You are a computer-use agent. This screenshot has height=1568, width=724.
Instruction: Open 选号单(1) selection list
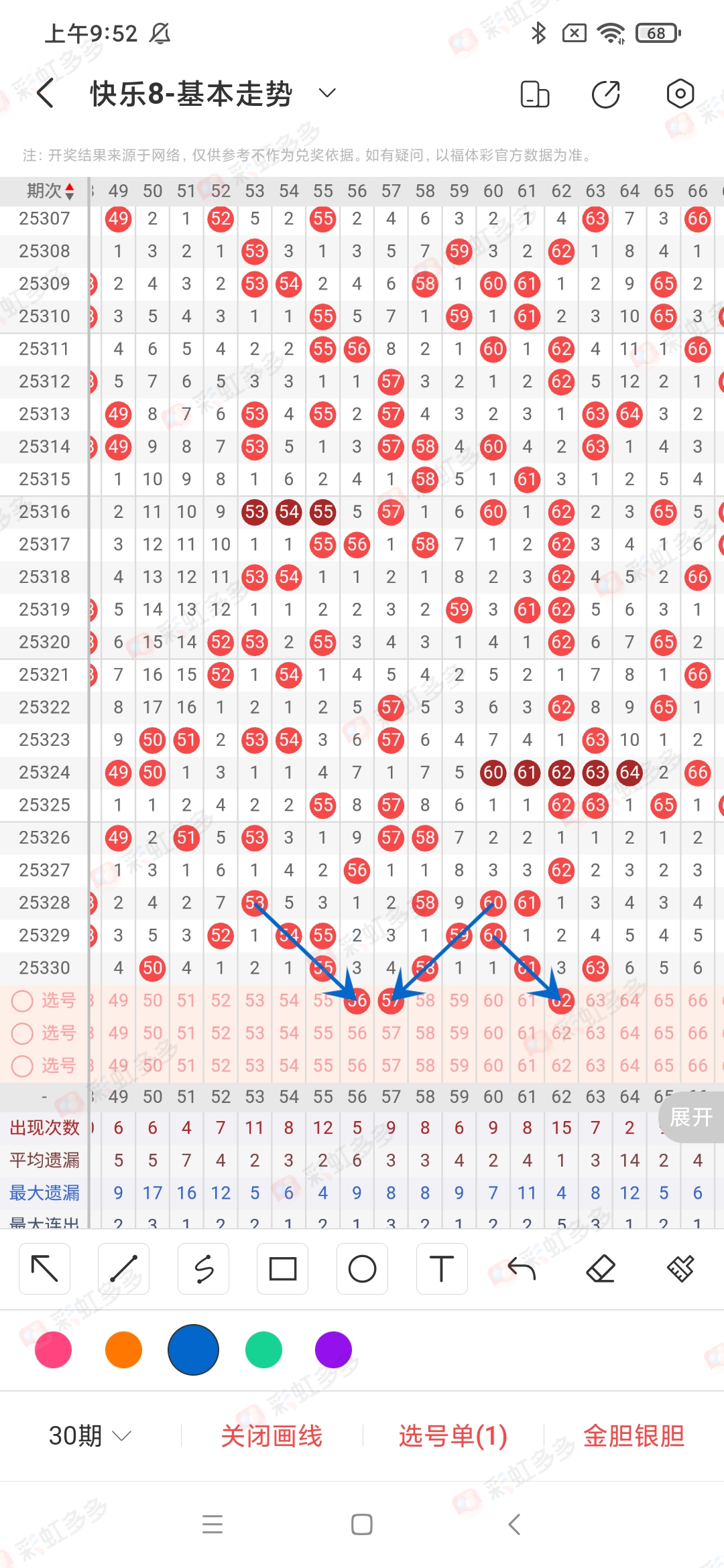[x=452, y=1436]
